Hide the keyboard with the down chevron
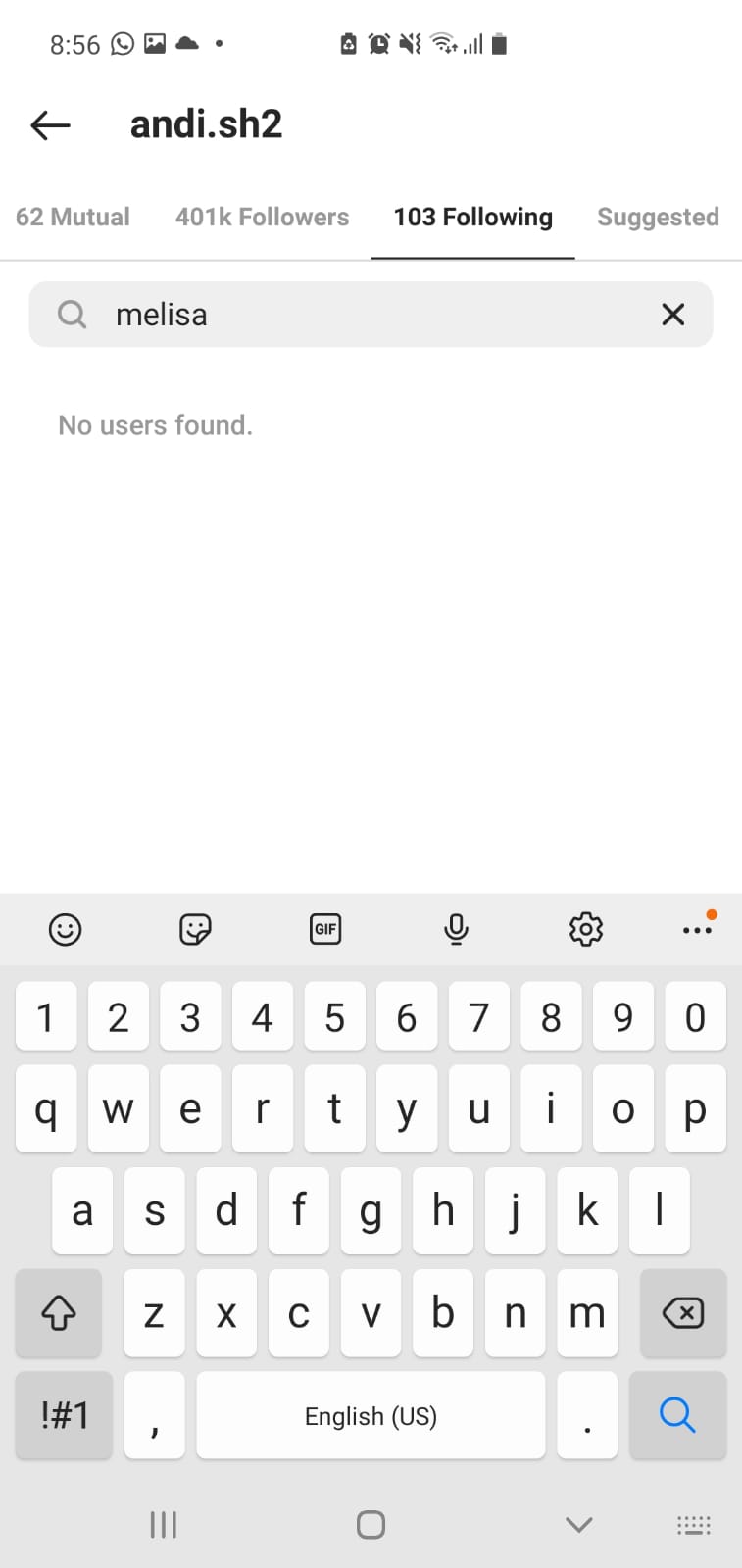 [x=579, y=1524]
